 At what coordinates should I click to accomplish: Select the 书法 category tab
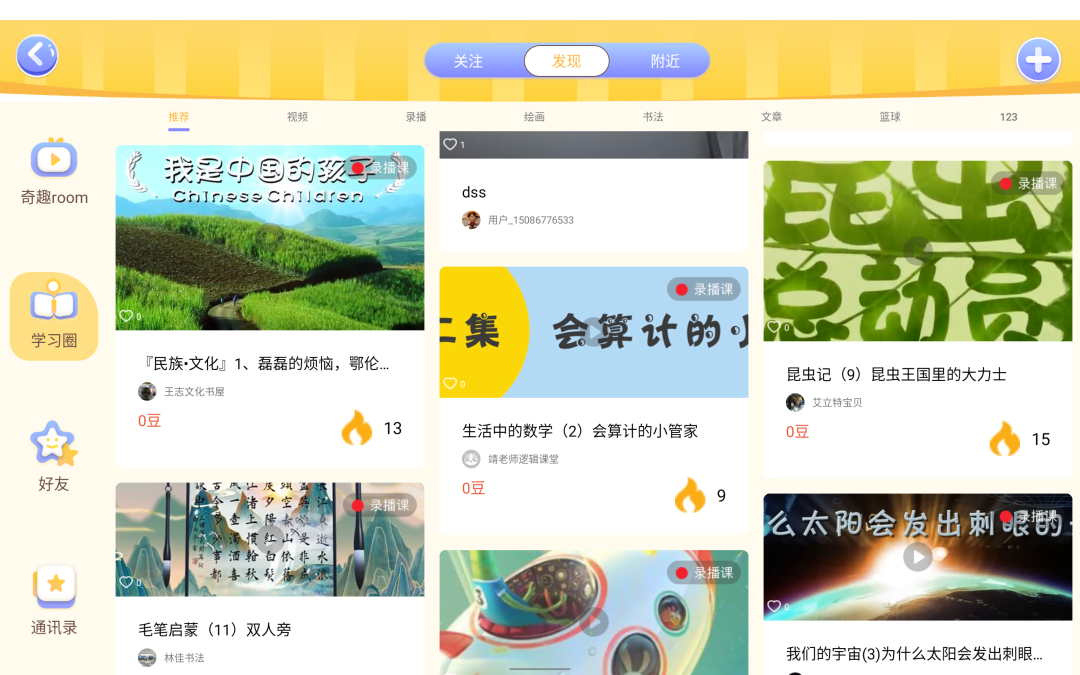pos(653,117)
